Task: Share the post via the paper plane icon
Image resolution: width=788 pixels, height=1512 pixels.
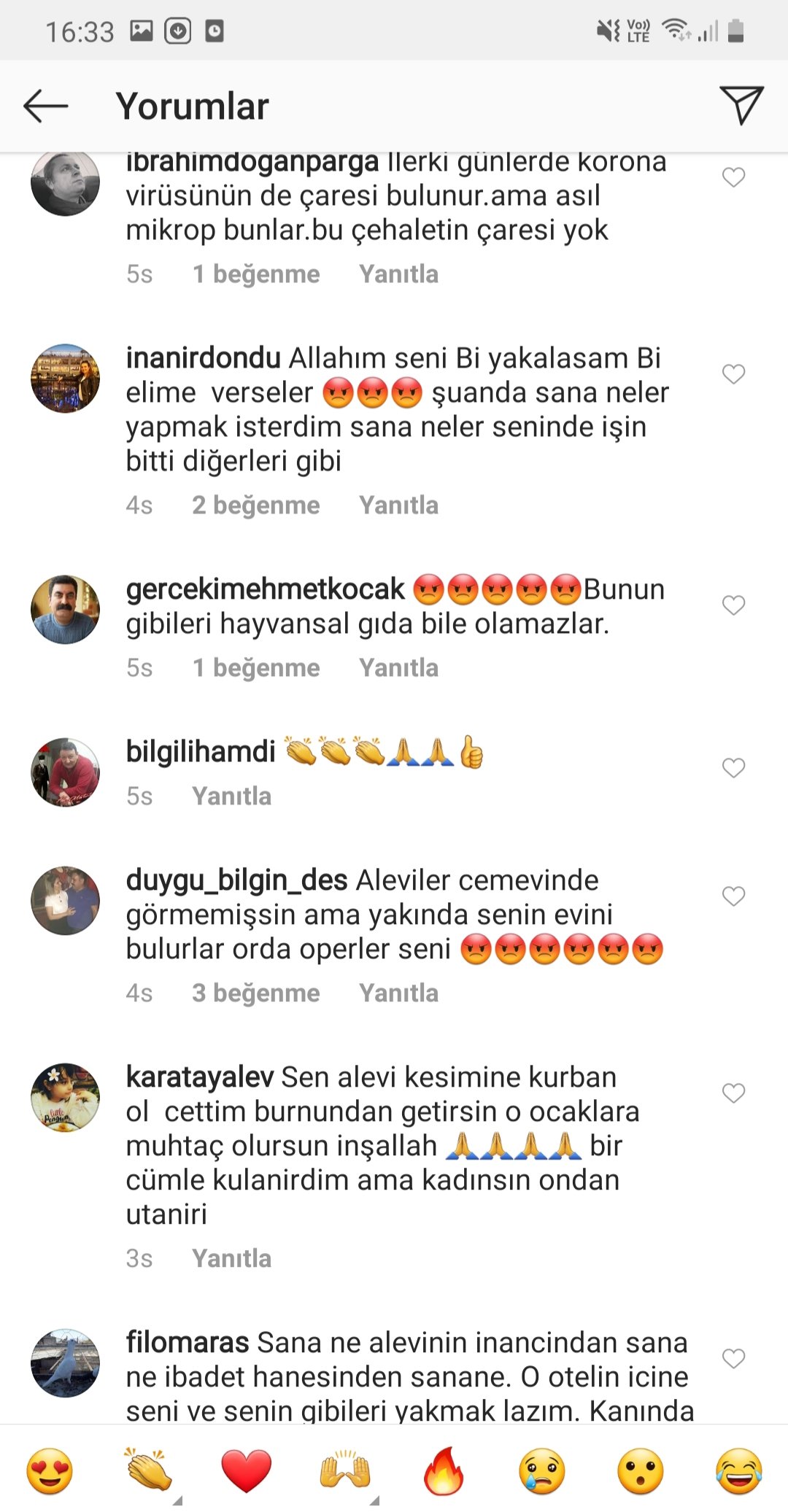Action: point(741,105)
